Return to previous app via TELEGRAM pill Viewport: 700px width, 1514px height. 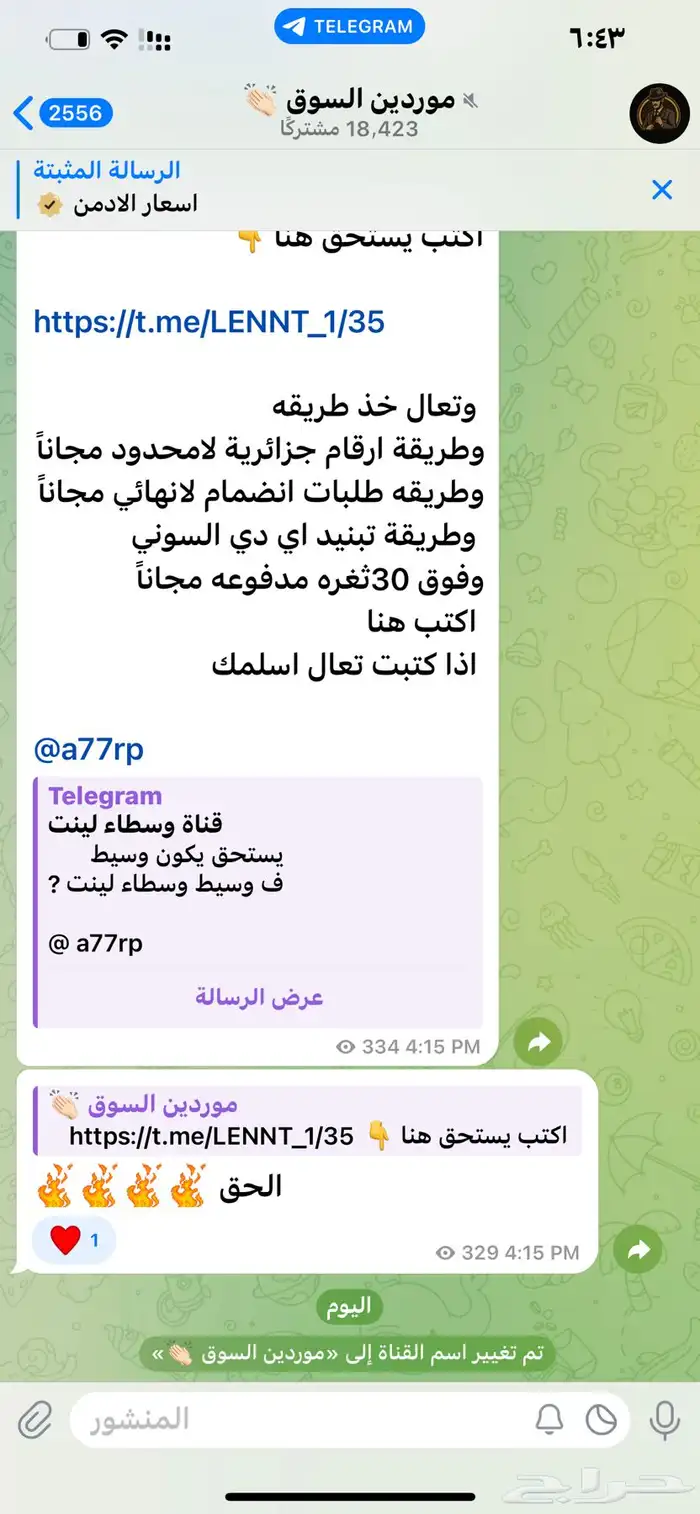pos(349,27)
